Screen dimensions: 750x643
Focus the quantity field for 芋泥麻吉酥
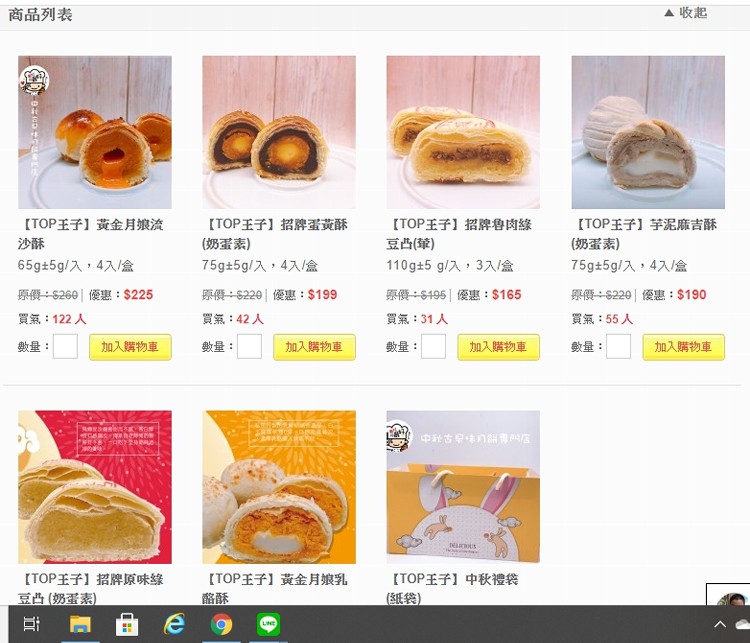point(618,346)
